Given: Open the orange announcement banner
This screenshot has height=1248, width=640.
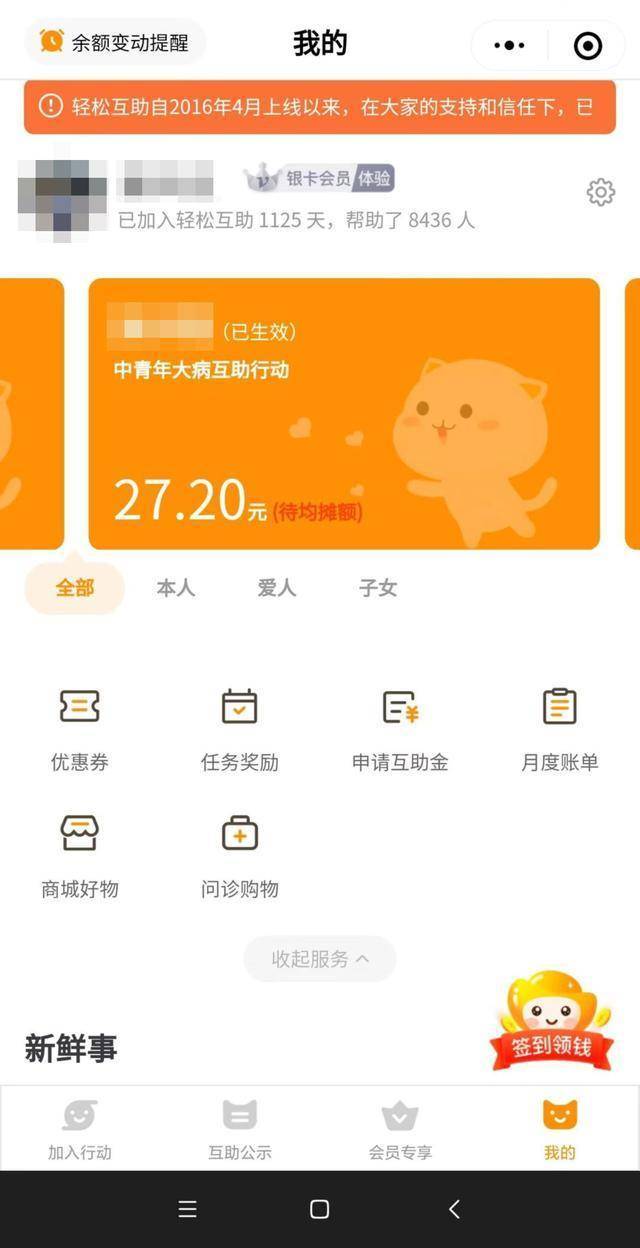Looking at the screenshot, I should pyautogui.click(x=320, y=107).
